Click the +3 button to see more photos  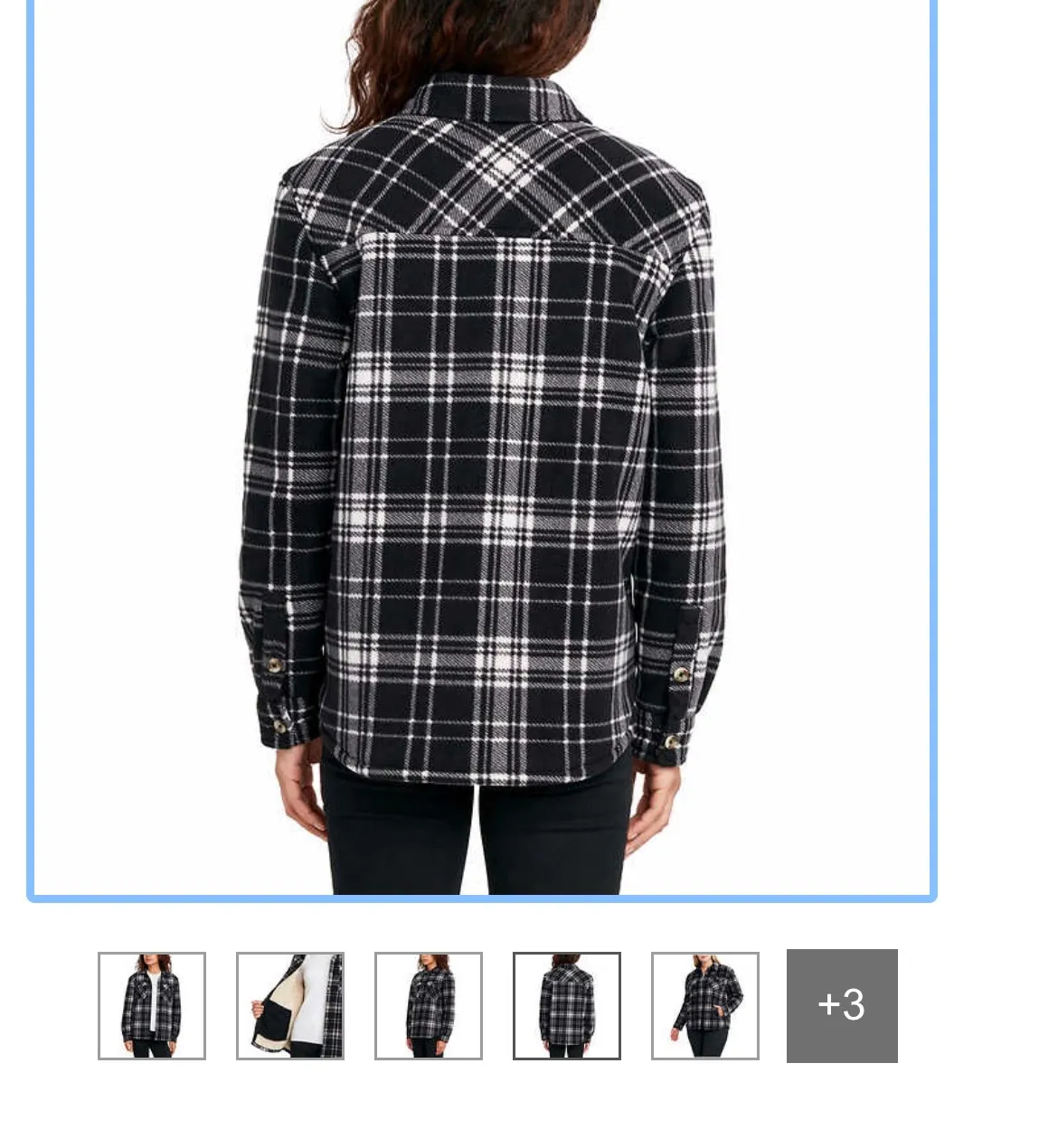click(x=842, y=1005)
